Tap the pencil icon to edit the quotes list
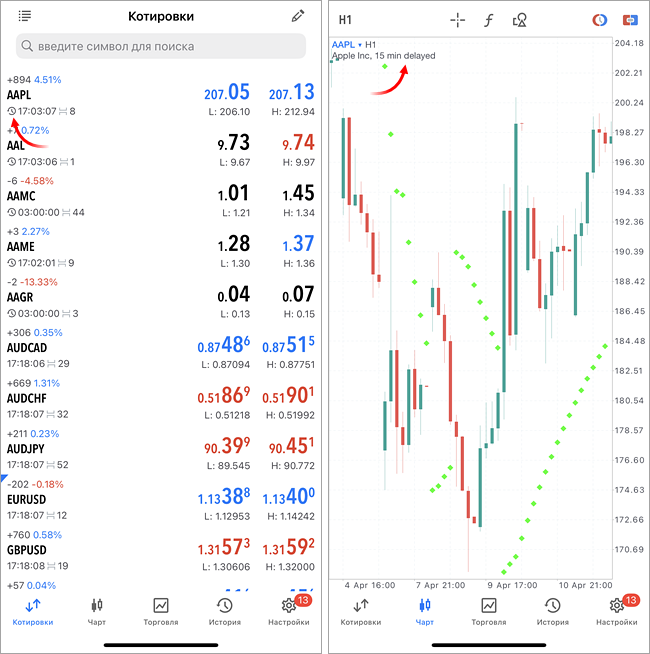650x654 pixels. point(297,16)
